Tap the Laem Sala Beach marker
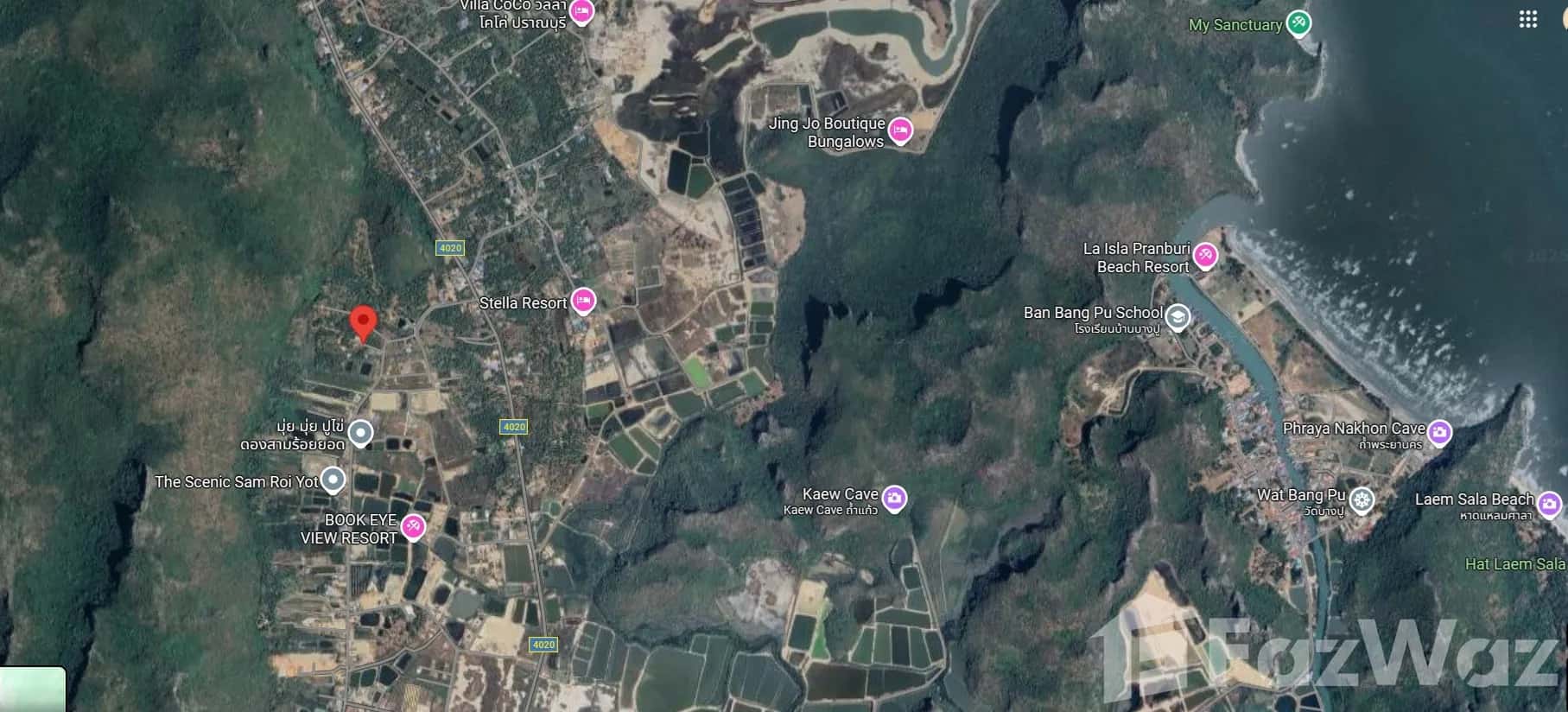This screenshot has width=1568, height=712. pos(1549,503)
